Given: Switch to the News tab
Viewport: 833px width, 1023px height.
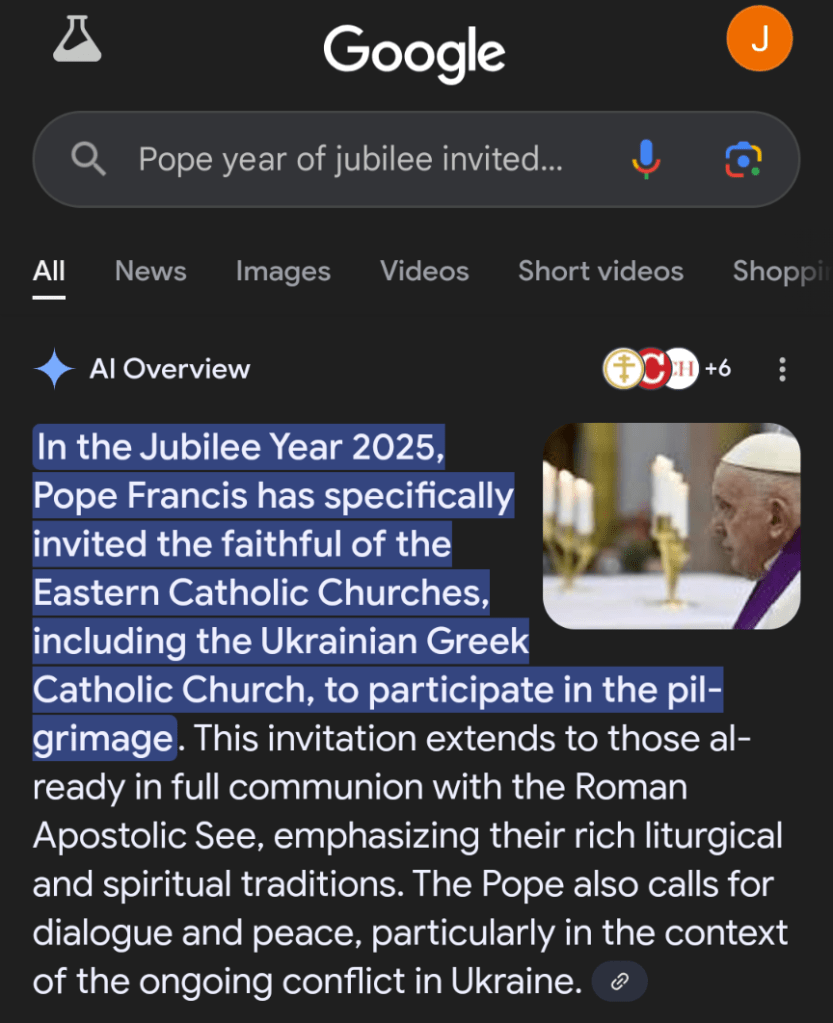Looking at the screenshot, I should (x=150, y=271).
